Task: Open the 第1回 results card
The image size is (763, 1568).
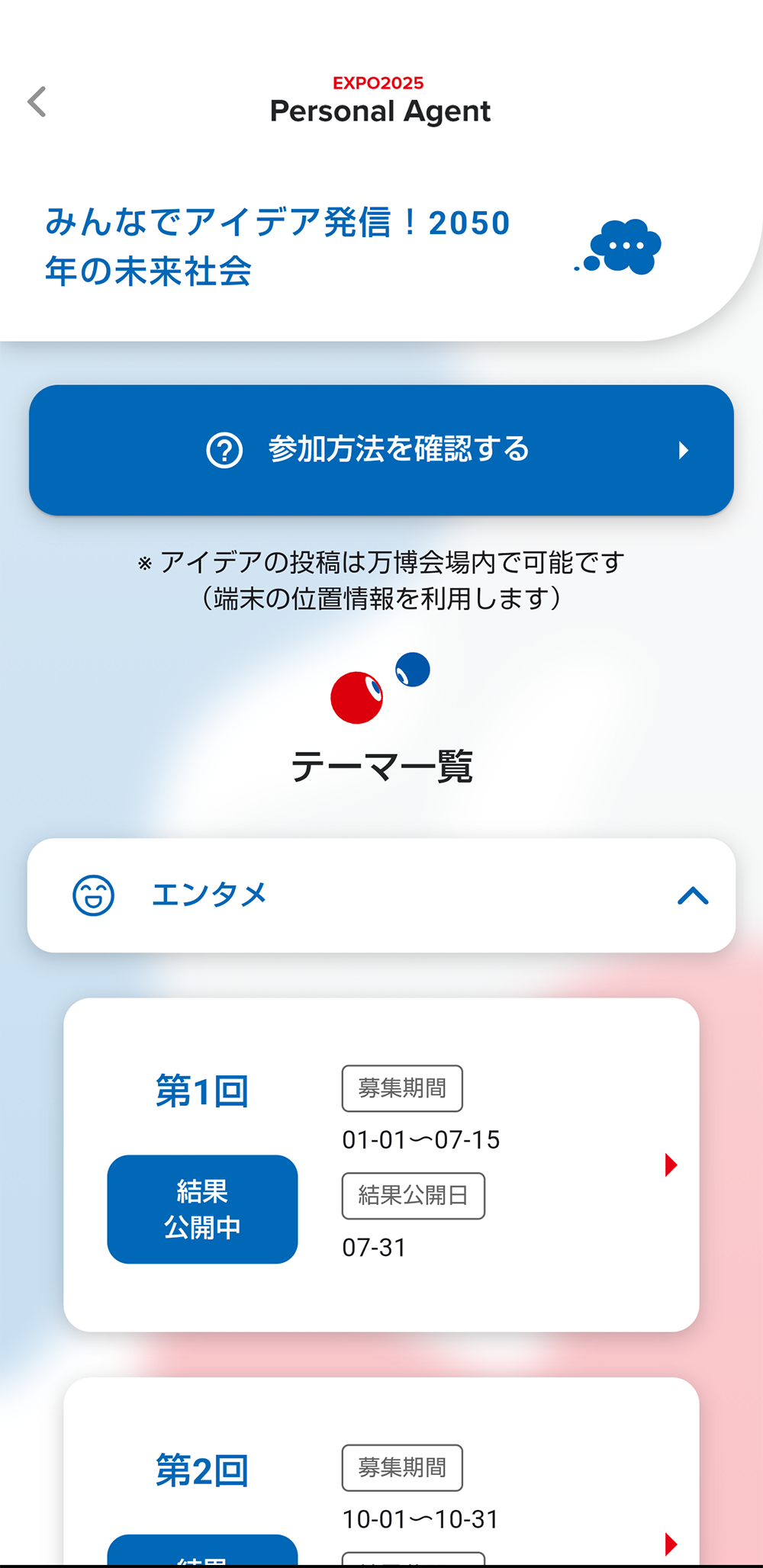Action: coord(381,1165)
